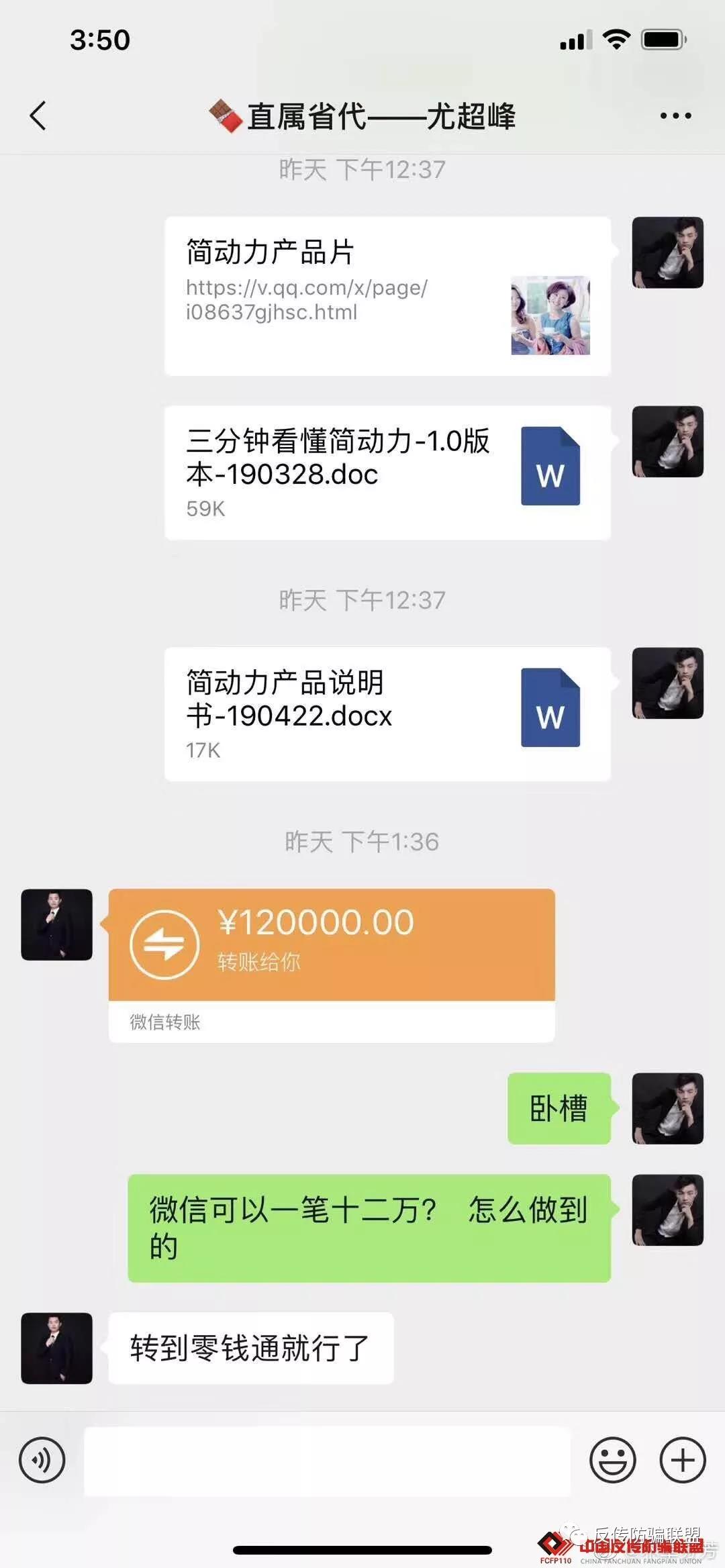Go back from the chat
The height and width of the screenshot is (1568, 725).
click(x=38, y=115)
